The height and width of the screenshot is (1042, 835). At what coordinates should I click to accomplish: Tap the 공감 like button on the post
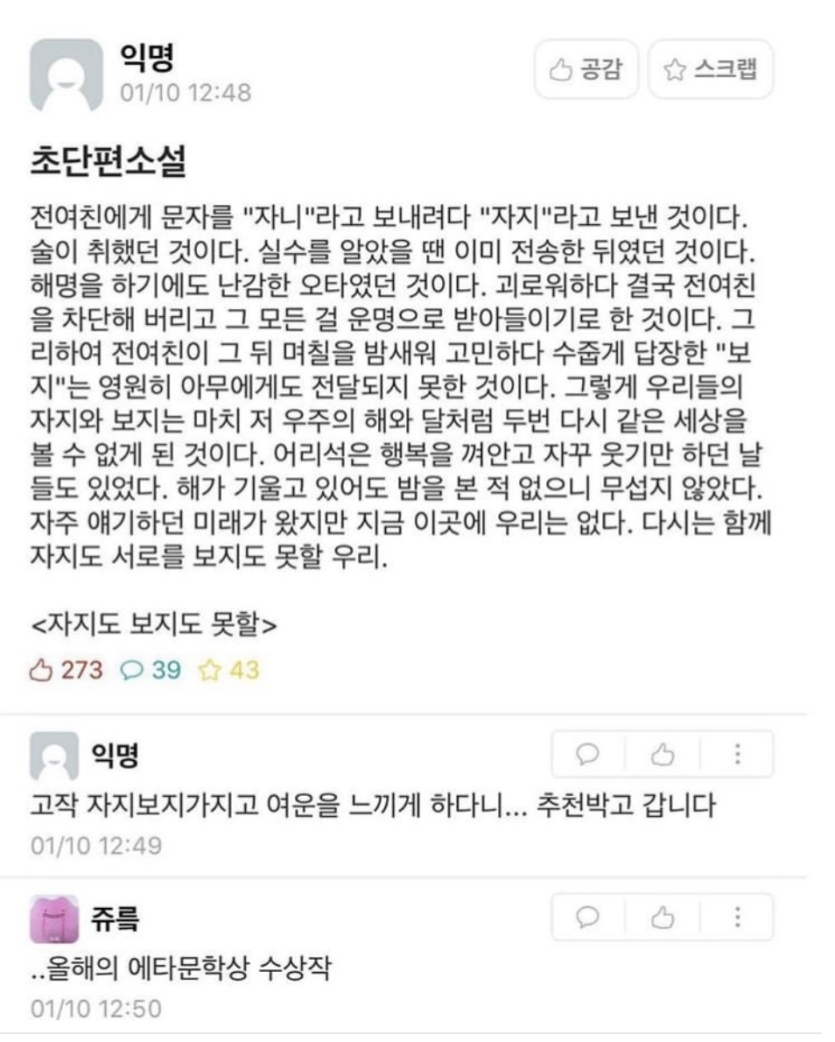click(x=586, y=70)
